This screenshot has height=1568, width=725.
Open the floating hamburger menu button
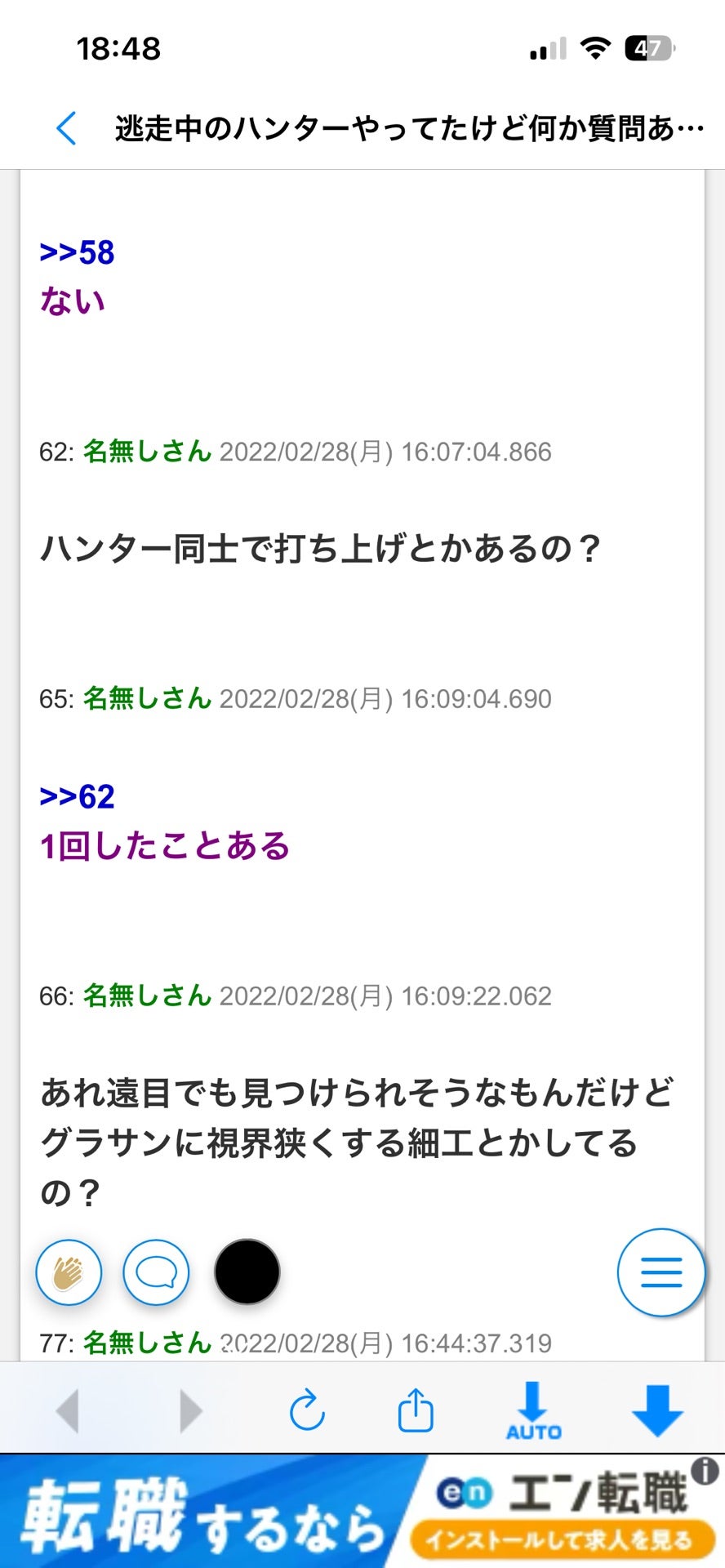pos(661,1272)
